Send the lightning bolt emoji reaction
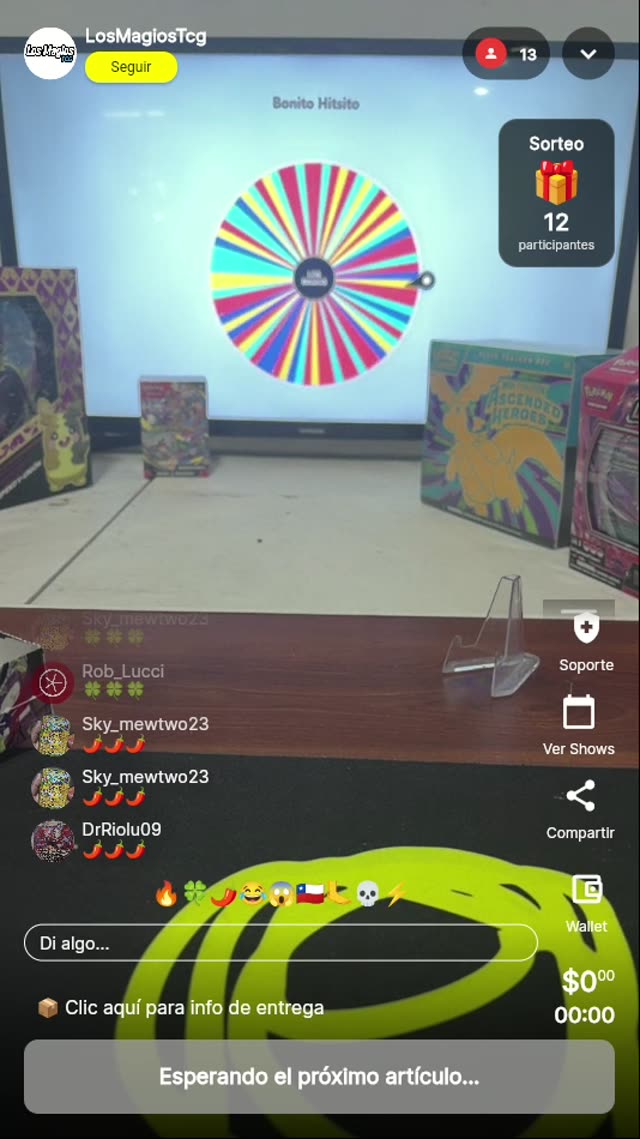640x1139 pixels. (x=396, y=894)
